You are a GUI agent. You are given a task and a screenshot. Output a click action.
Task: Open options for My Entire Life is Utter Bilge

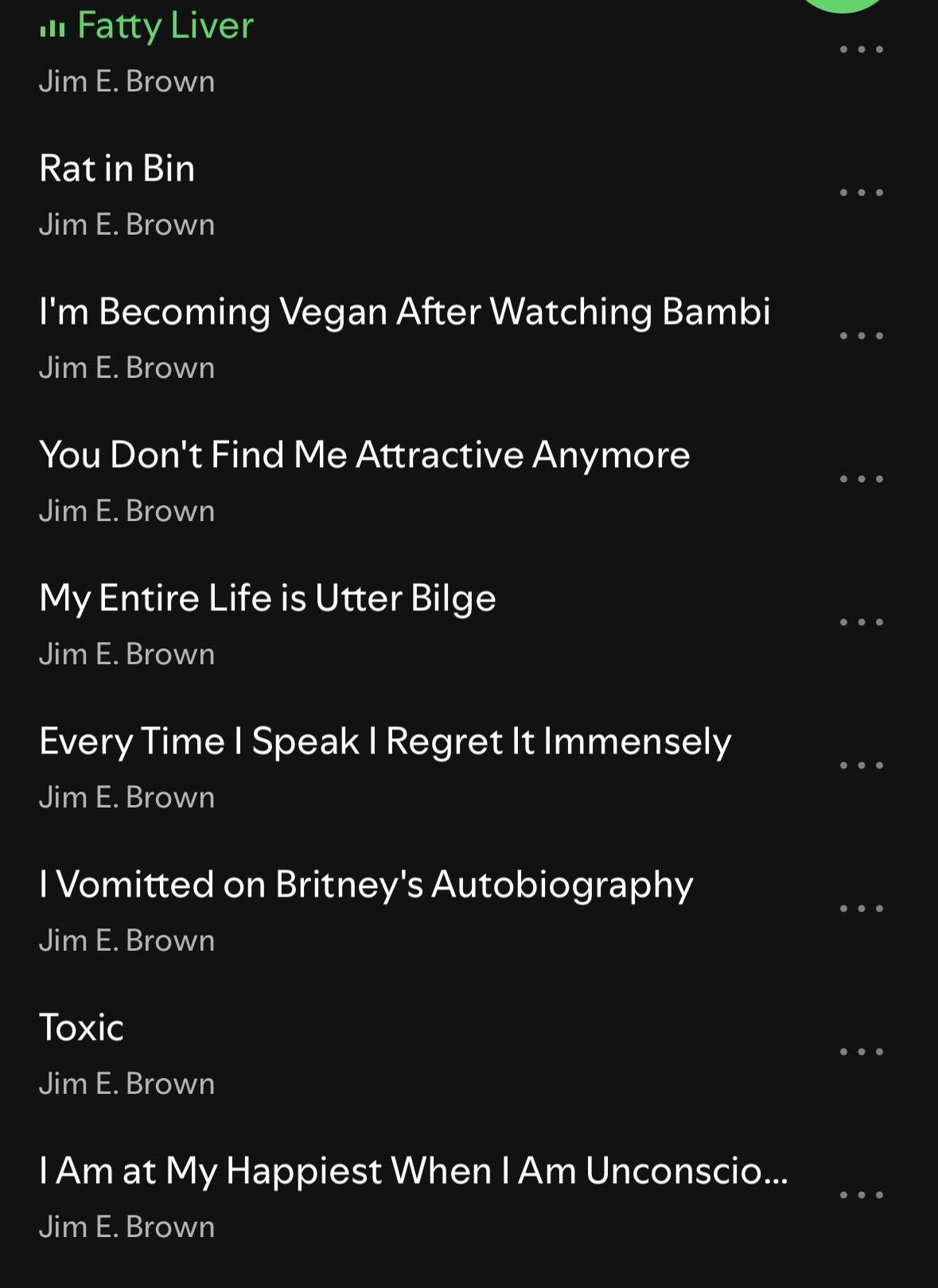point(862,622)
